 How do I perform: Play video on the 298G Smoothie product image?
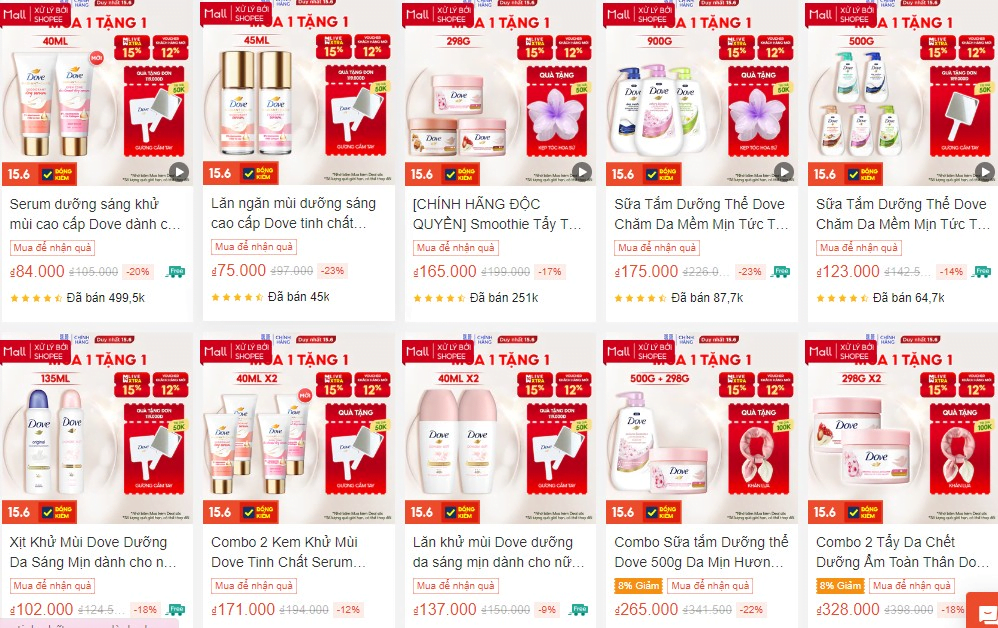coord(582,172)
